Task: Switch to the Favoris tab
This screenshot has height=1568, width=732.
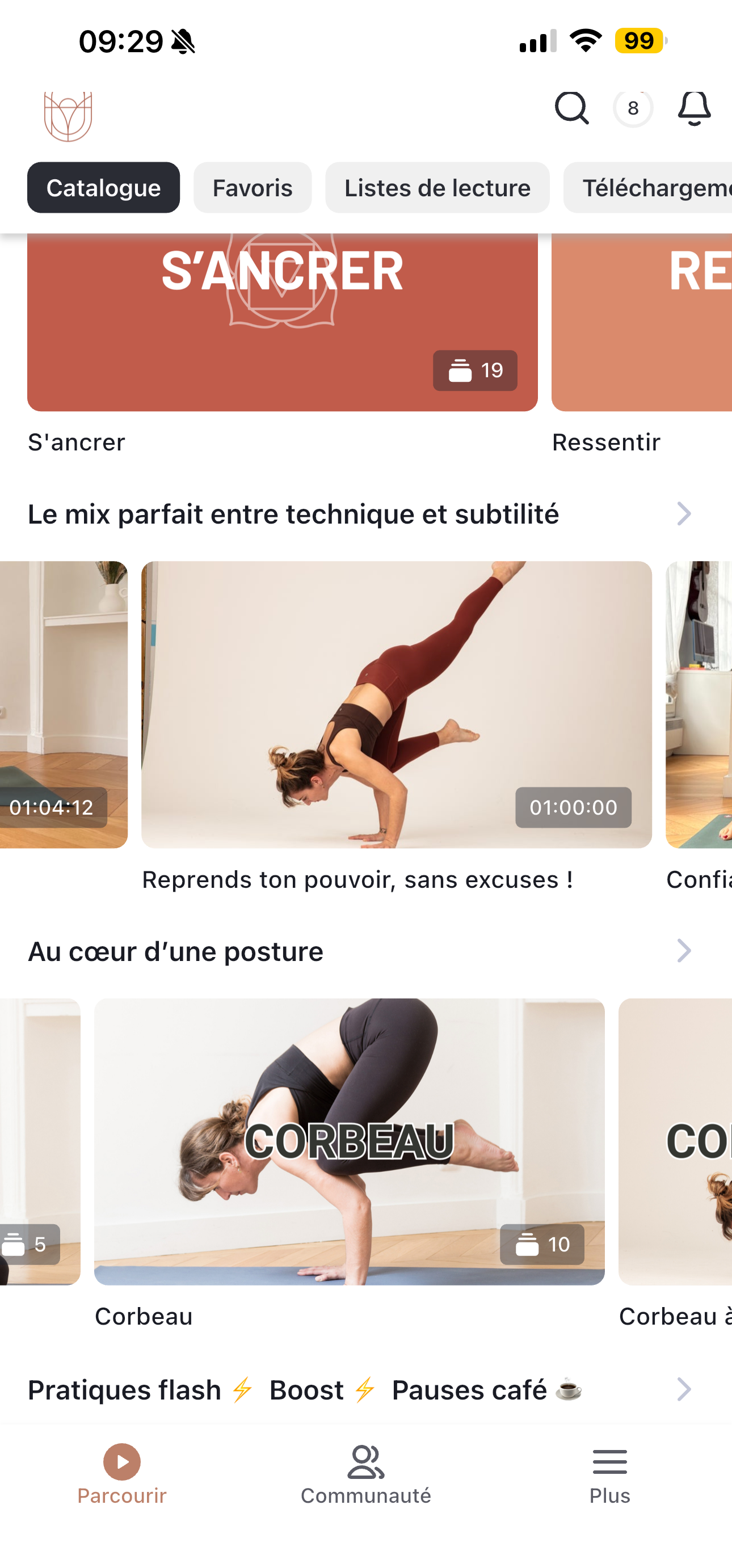Action: [252, 187]
